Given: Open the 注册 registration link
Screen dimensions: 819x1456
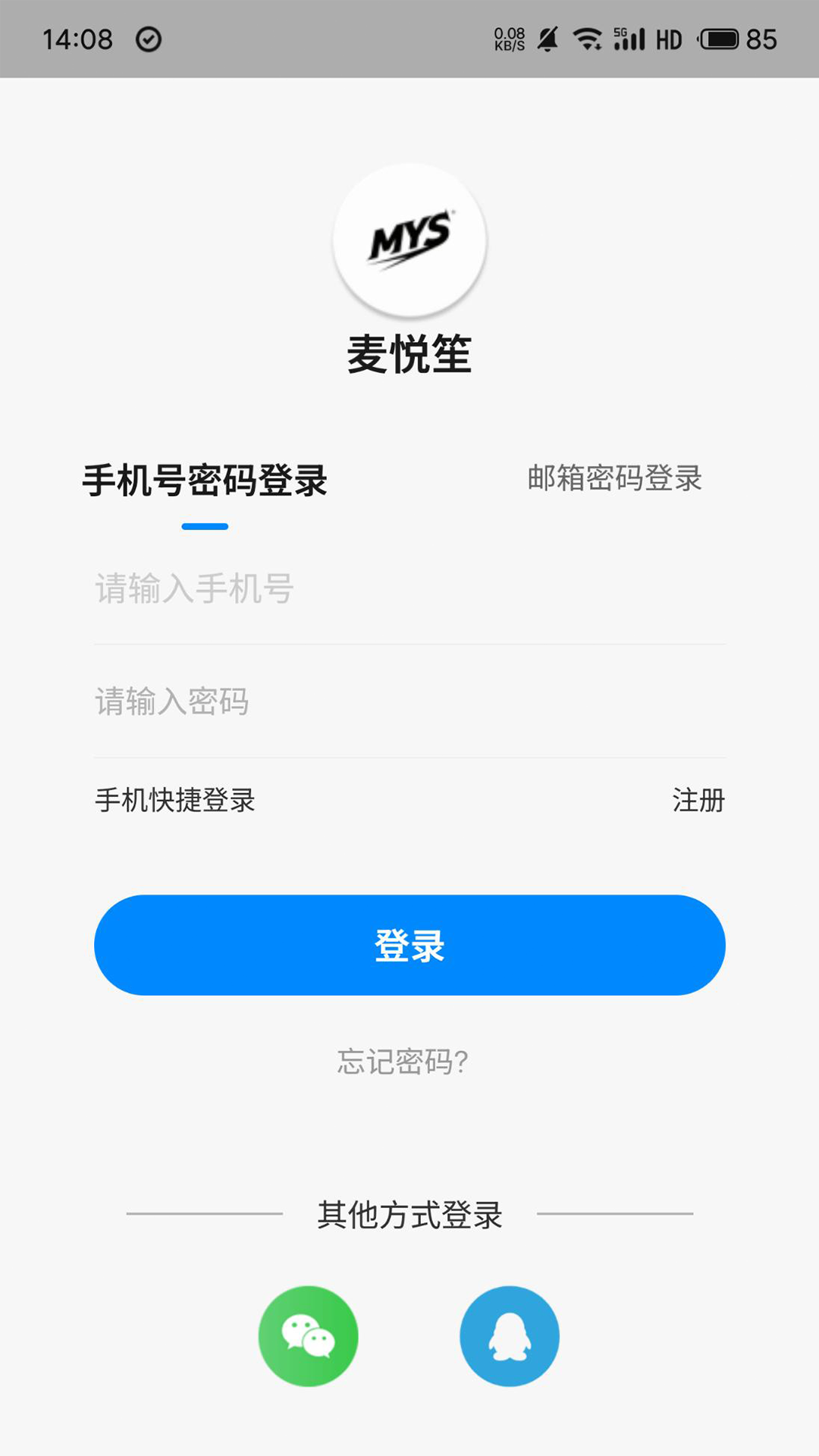Looking at the screenshot, I should click(698, 799).
